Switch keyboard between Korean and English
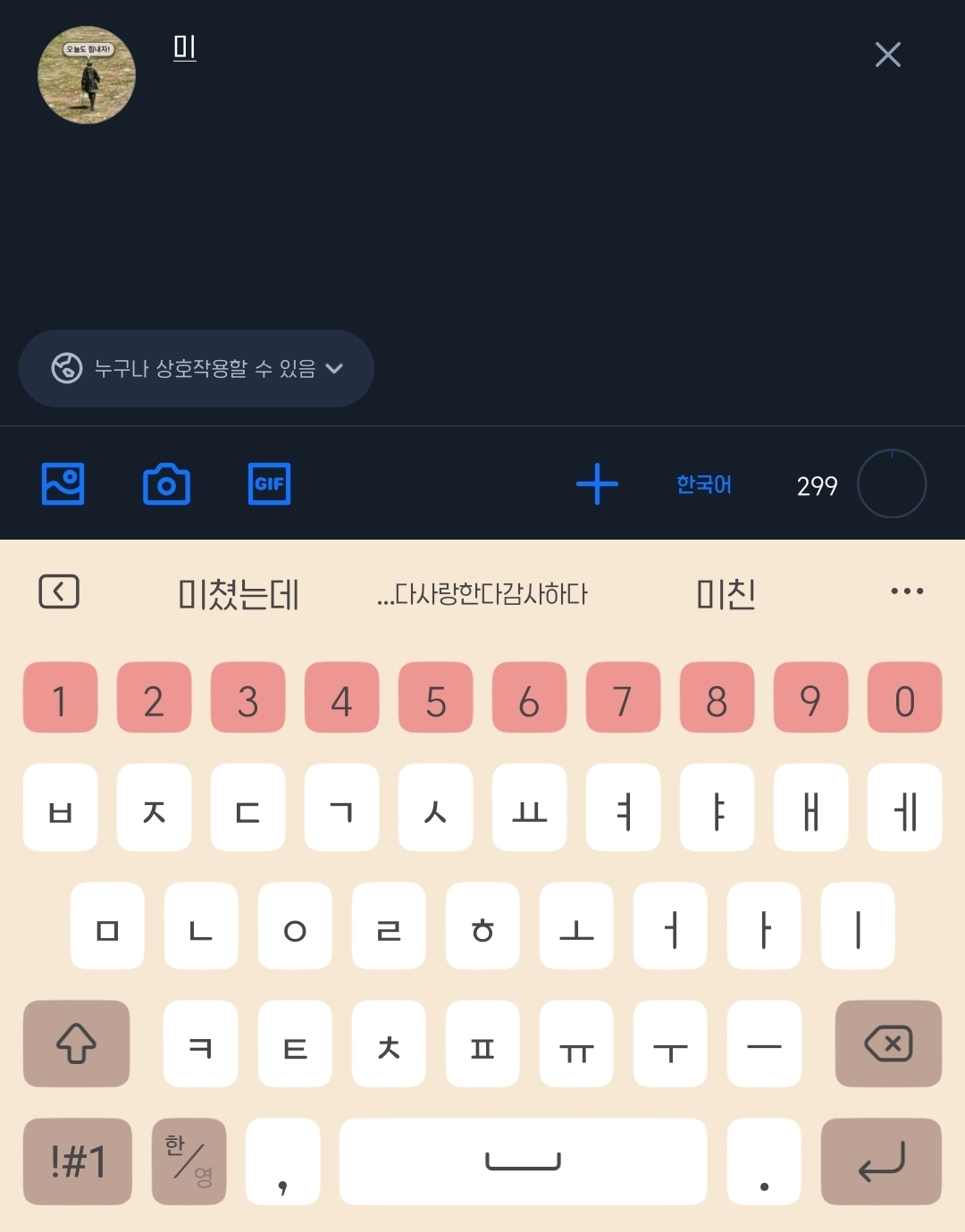965x1232 pixels. [189, 1161]
